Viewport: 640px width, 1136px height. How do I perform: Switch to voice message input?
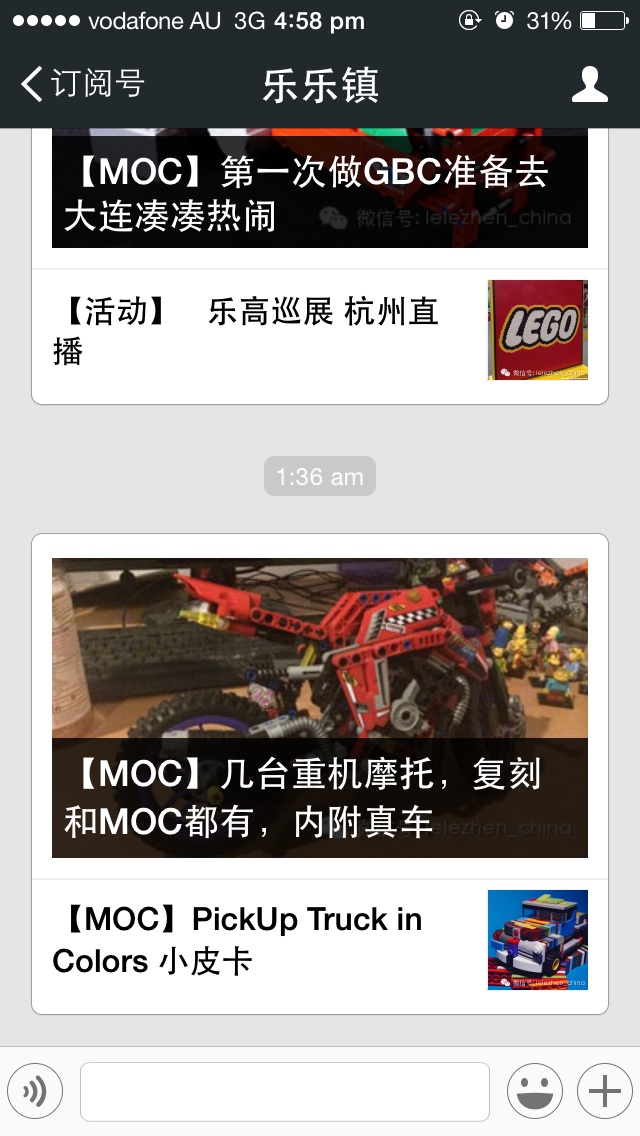(35, 1091)
